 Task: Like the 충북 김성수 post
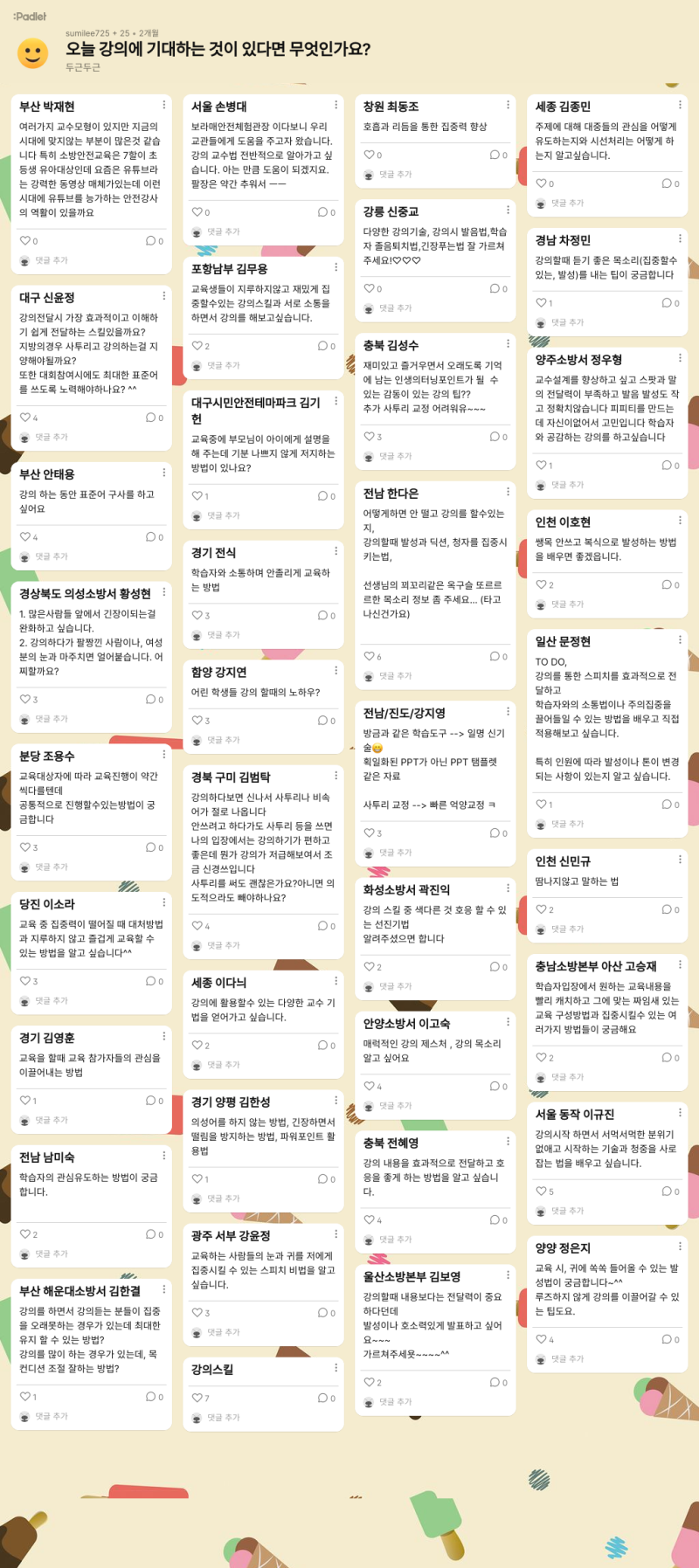(370, 437)
